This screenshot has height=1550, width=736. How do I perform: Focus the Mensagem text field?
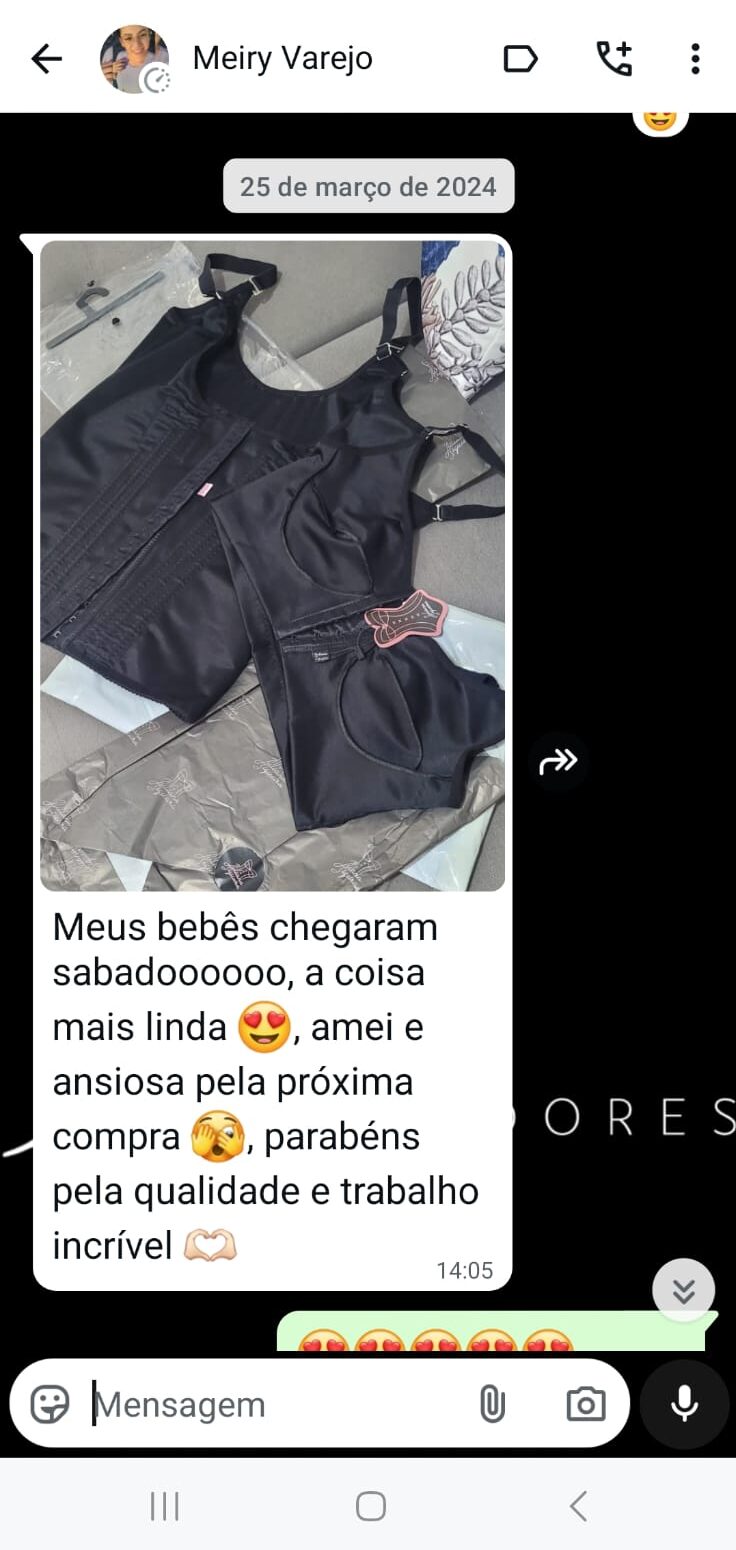[270, 1404]
